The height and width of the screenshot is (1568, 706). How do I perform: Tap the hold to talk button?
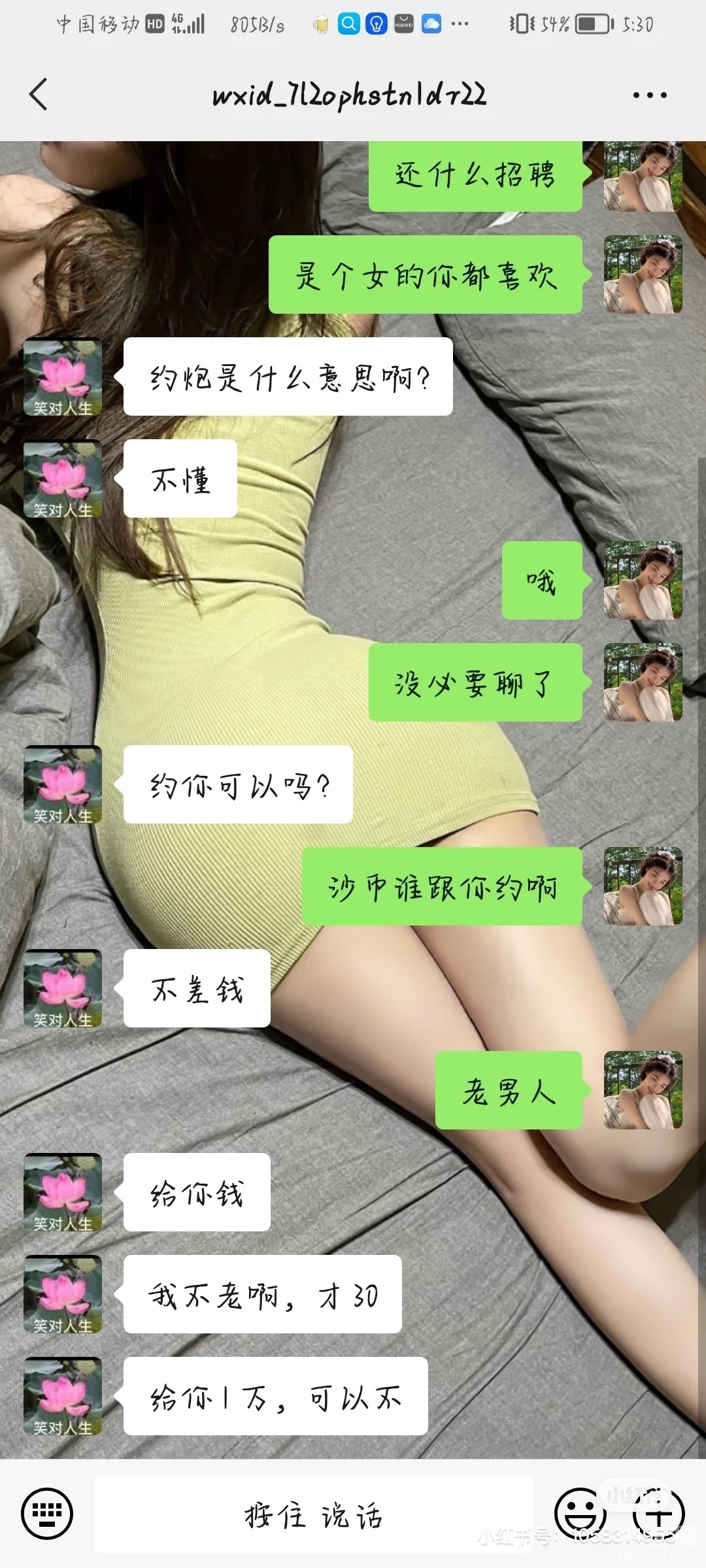314,1514
